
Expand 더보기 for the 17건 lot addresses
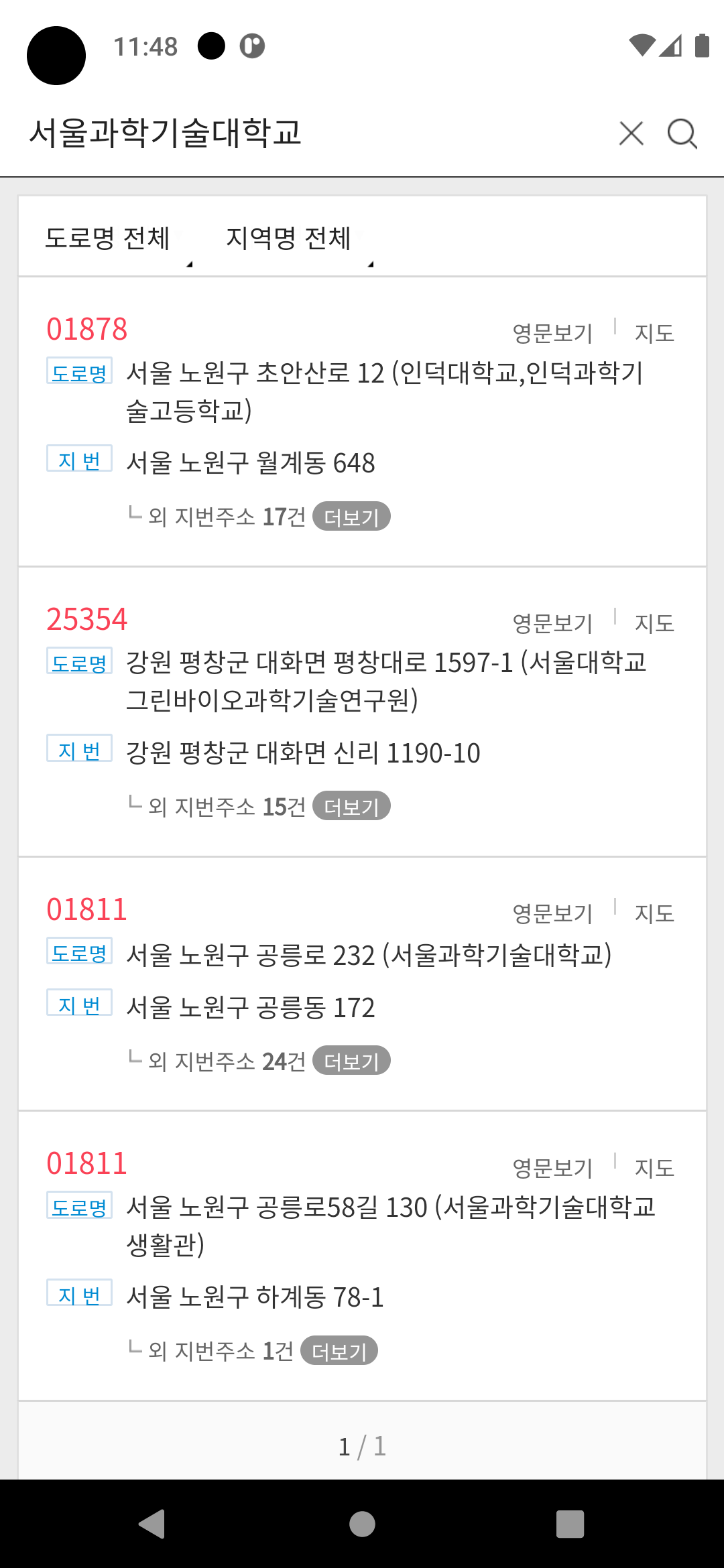[x=351, y=517]
